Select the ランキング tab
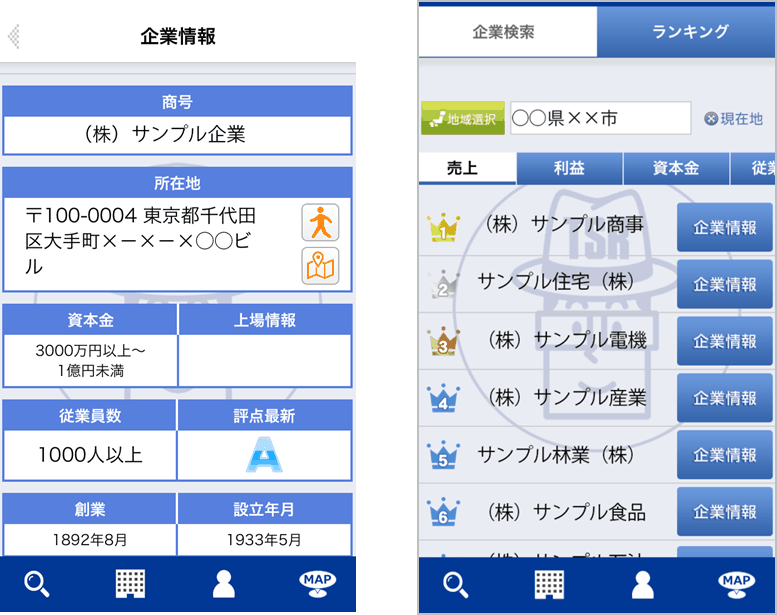 [690, 32]
